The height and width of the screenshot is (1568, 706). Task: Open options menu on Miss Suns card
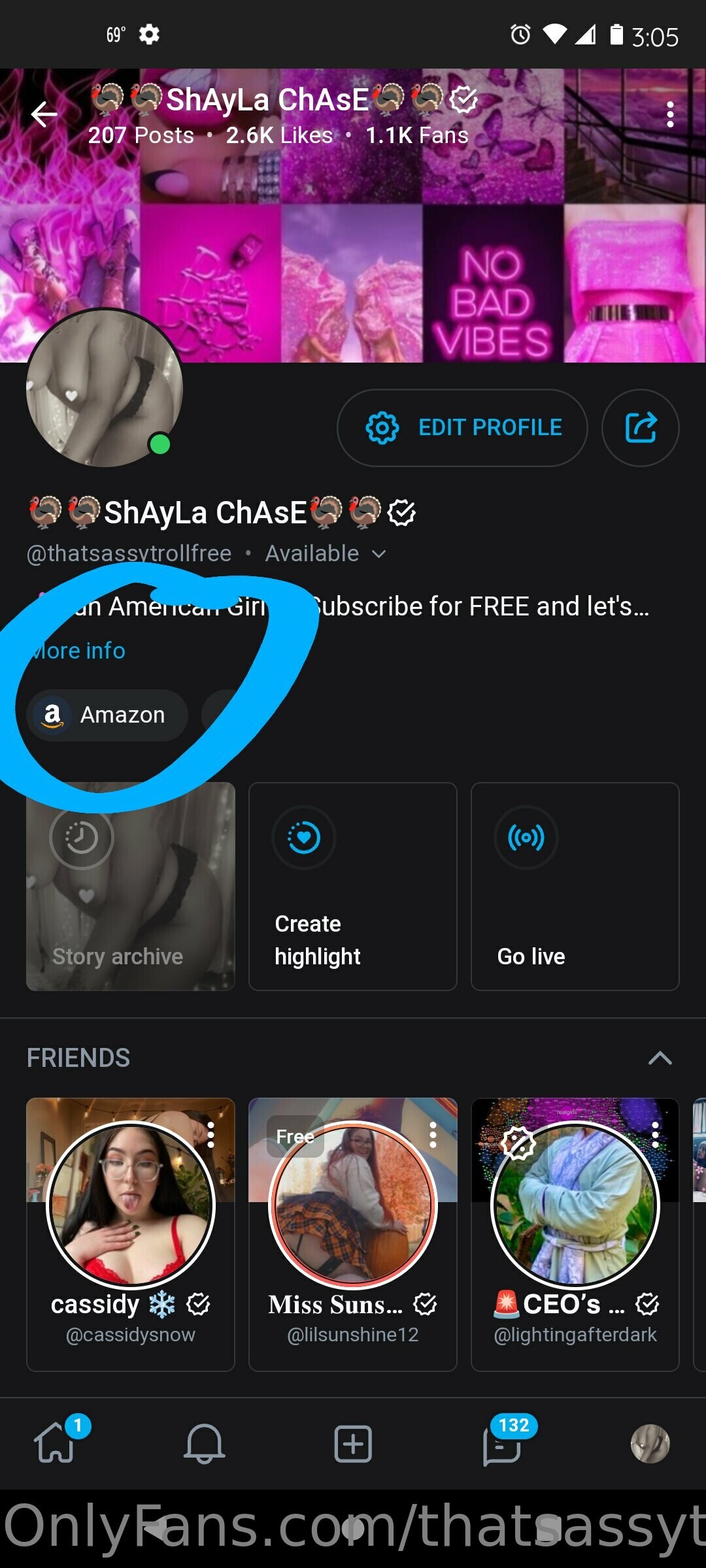[x=433, y=1135]
